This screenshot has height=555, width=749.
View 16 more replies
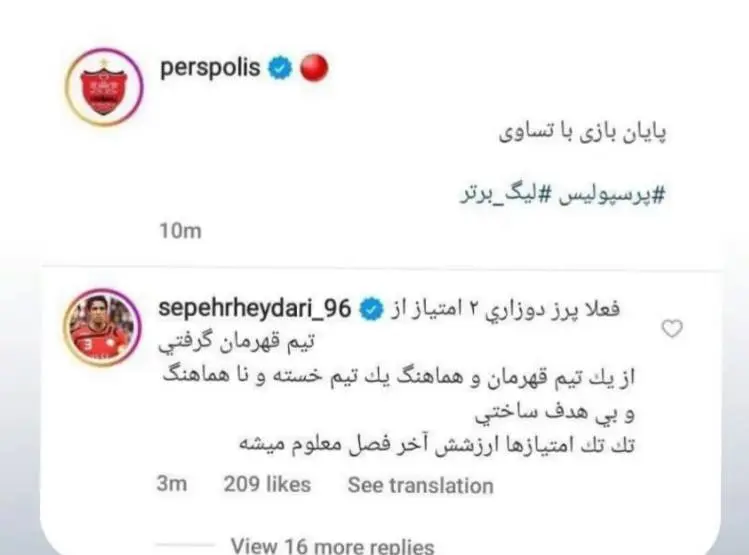pyautogui.click(x=333, y=546)
